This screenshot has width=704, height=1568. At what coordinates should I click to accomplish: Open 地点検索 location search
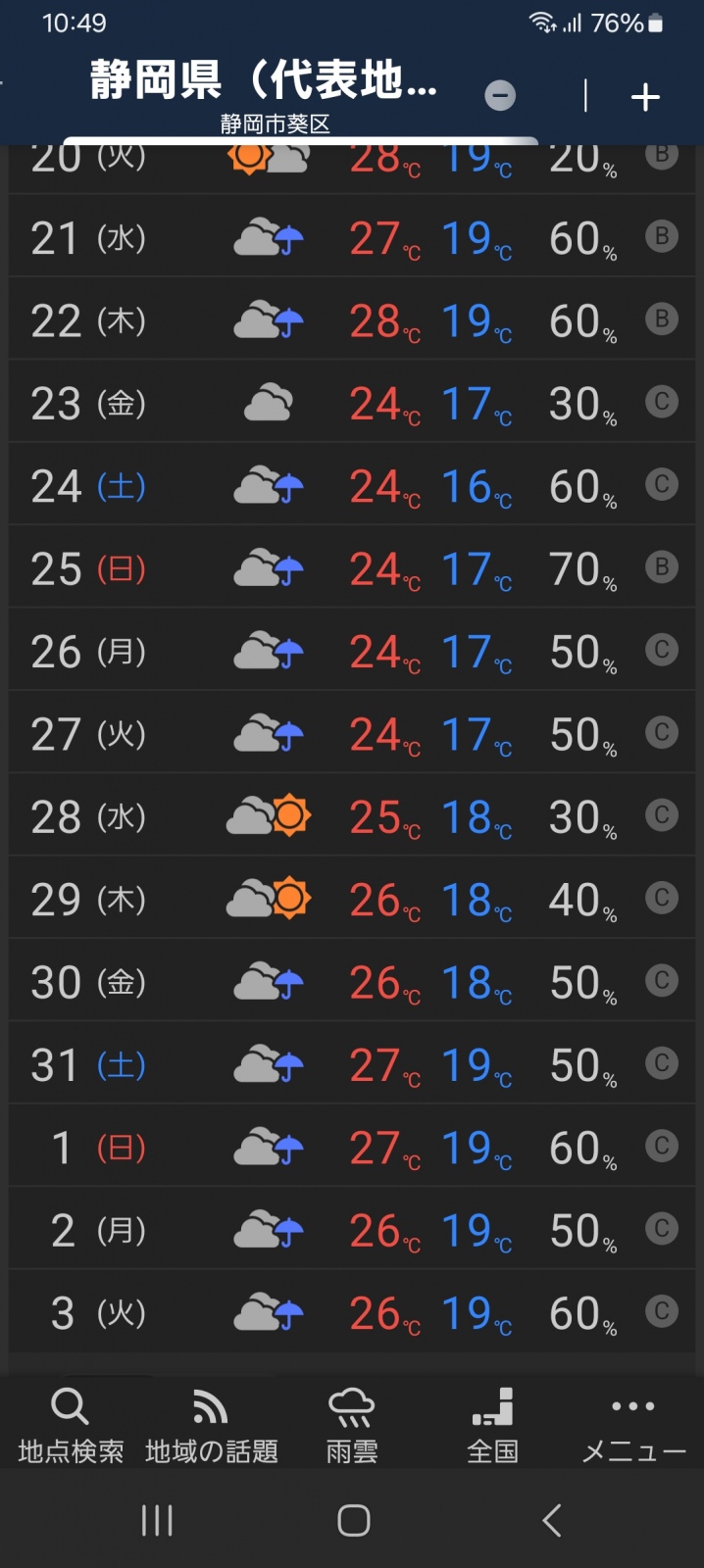point(71,1426)
